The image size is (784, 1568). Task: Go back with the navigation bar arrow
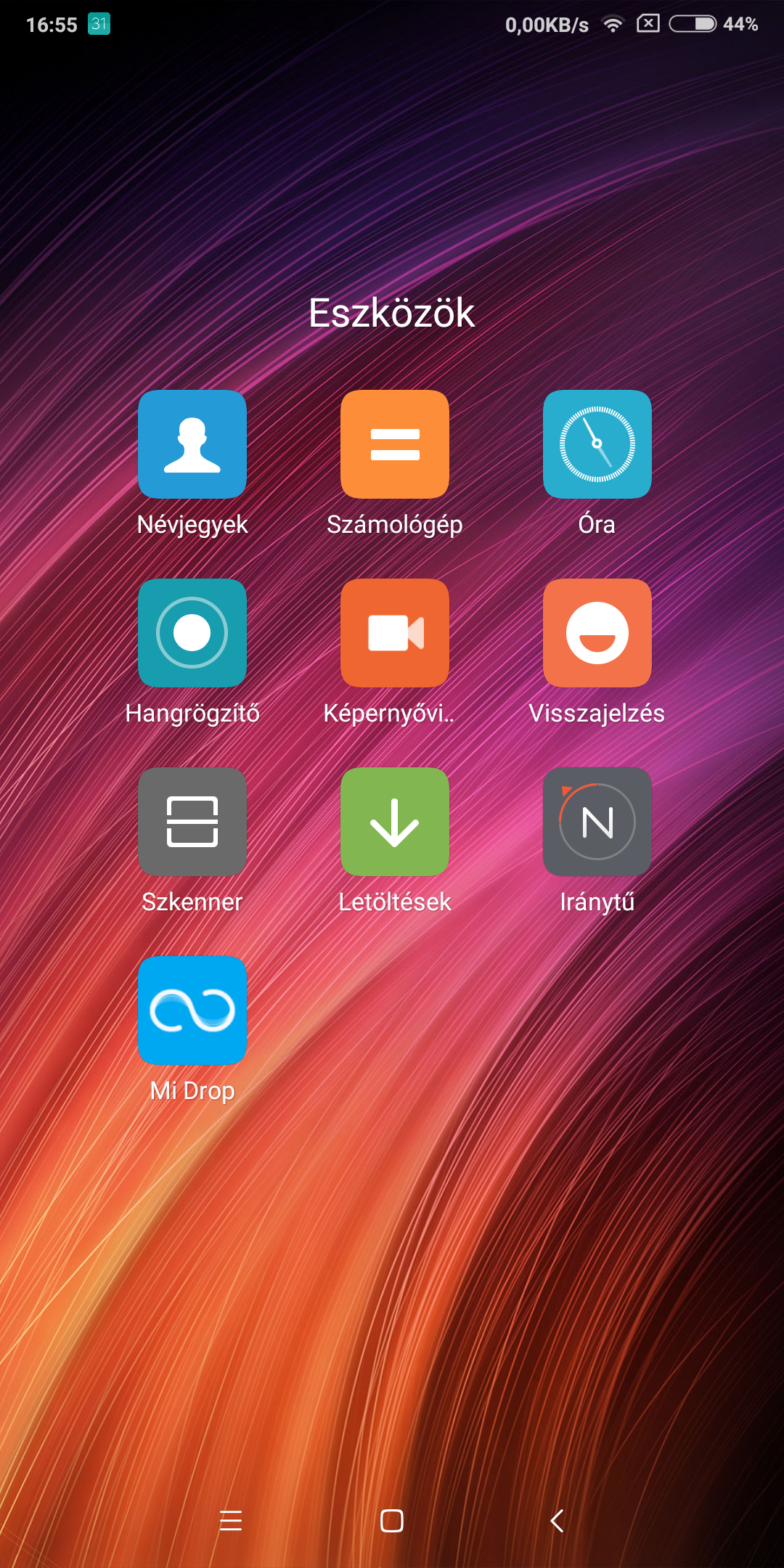(x=557, y=1520)
